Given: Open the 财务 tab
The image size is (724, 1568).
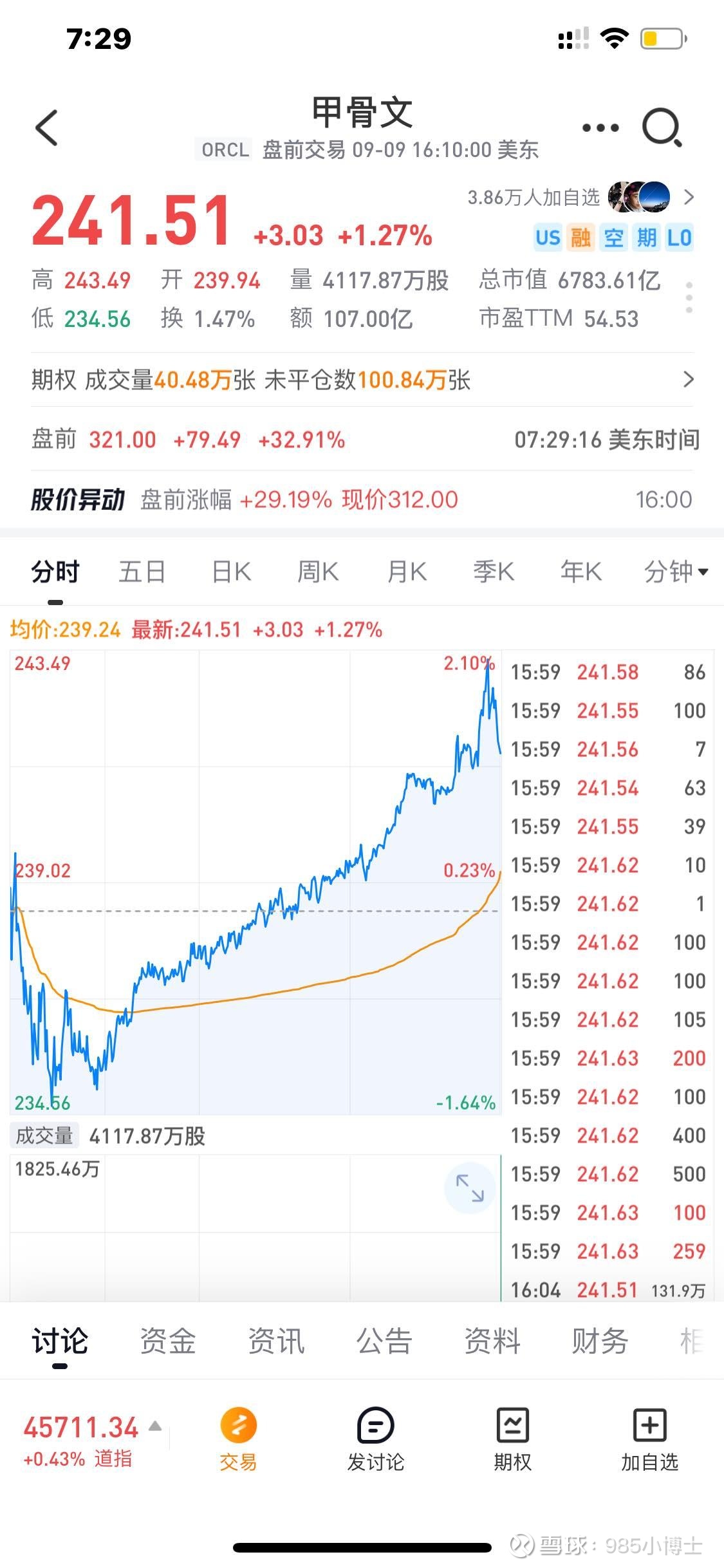Looking at the screenshot, I should [600, 1341].
